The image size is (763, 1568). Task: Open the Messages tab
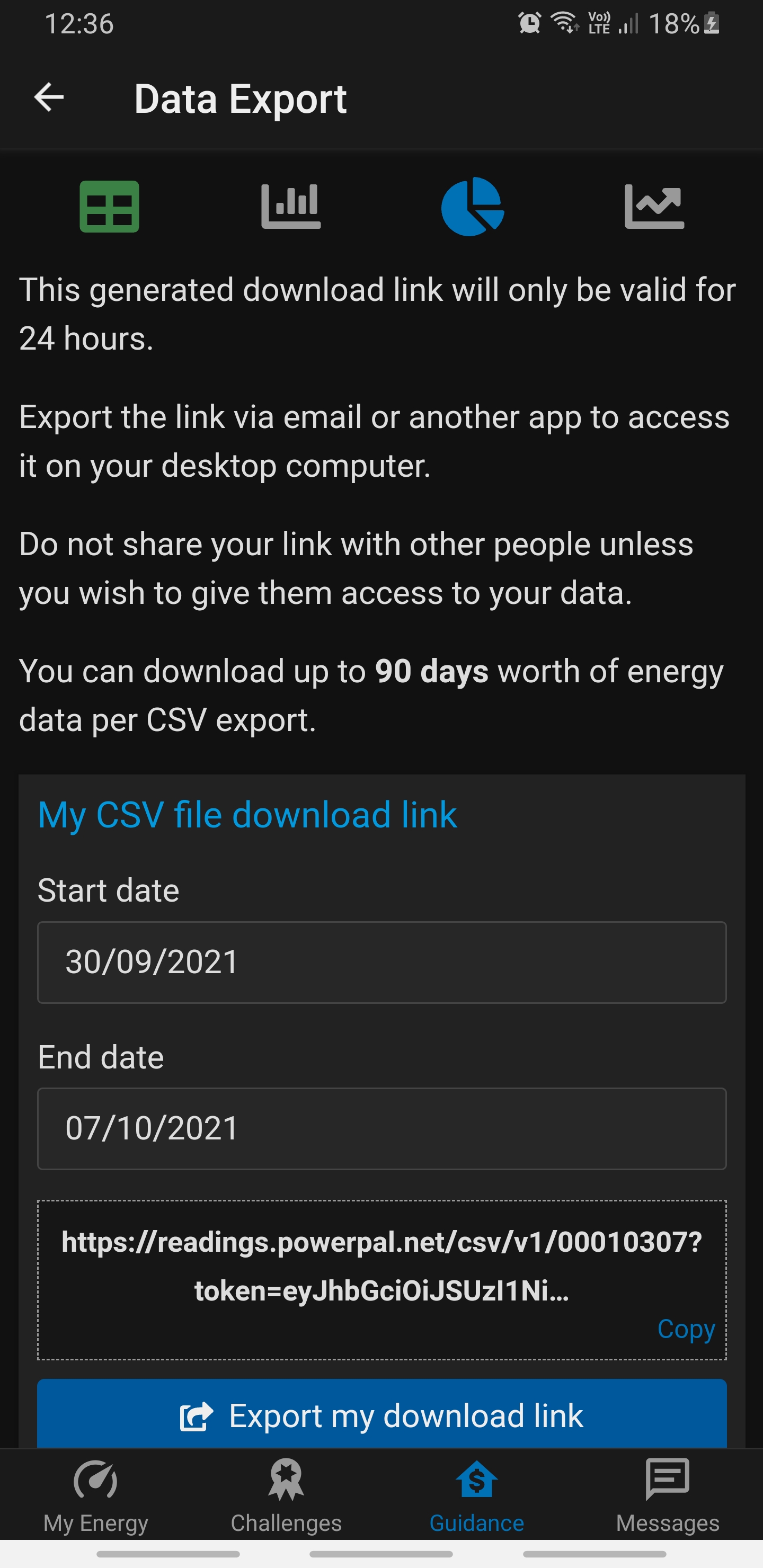[x=668, y=1496]
